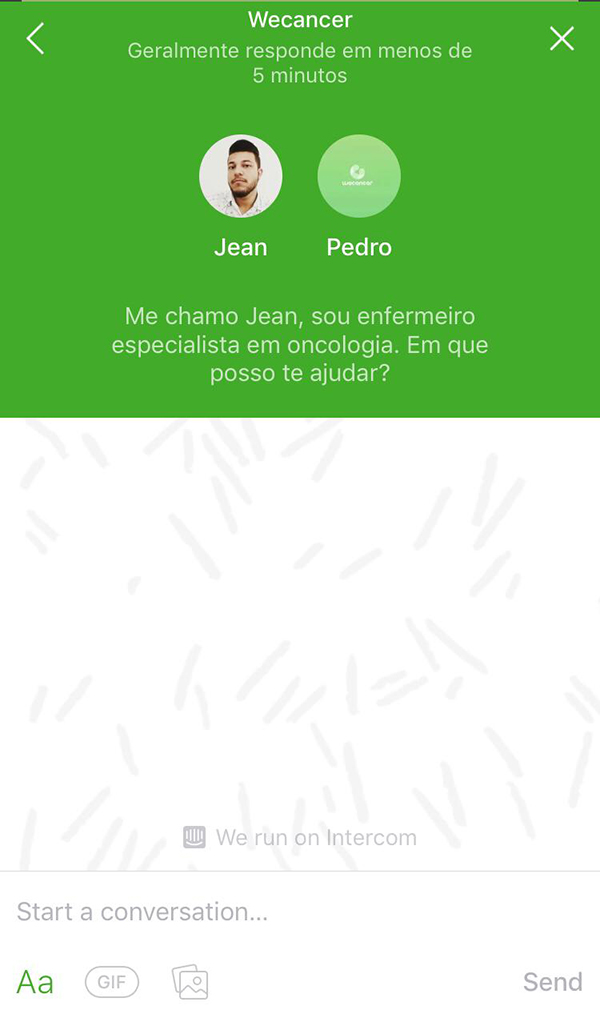The width and height of the screenshot is (600, 1018).
Task: Tap the Send button
Action: (x=553, y=982)
